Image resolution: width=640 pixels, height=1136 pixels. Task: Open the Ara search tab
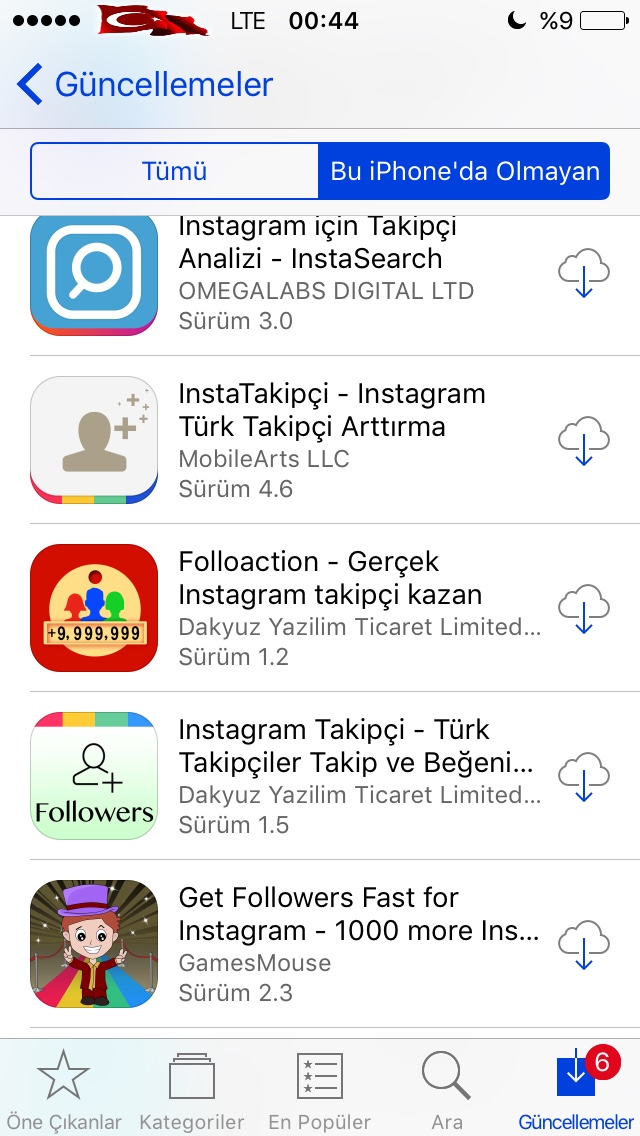[x=447, y=1088]
